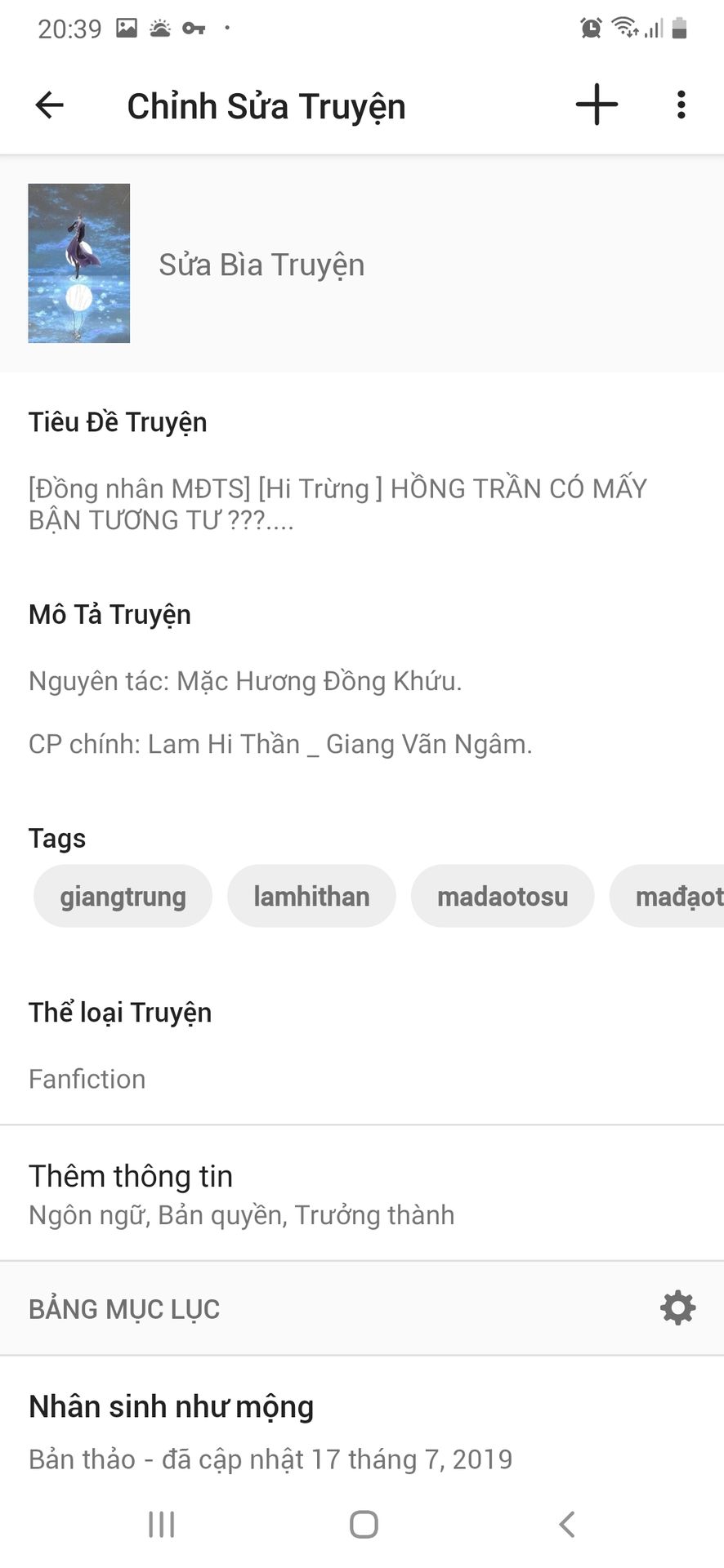The image size is (724, 1568).
Task: Go to the system home screen
Action: click(x=364, y=1524)
